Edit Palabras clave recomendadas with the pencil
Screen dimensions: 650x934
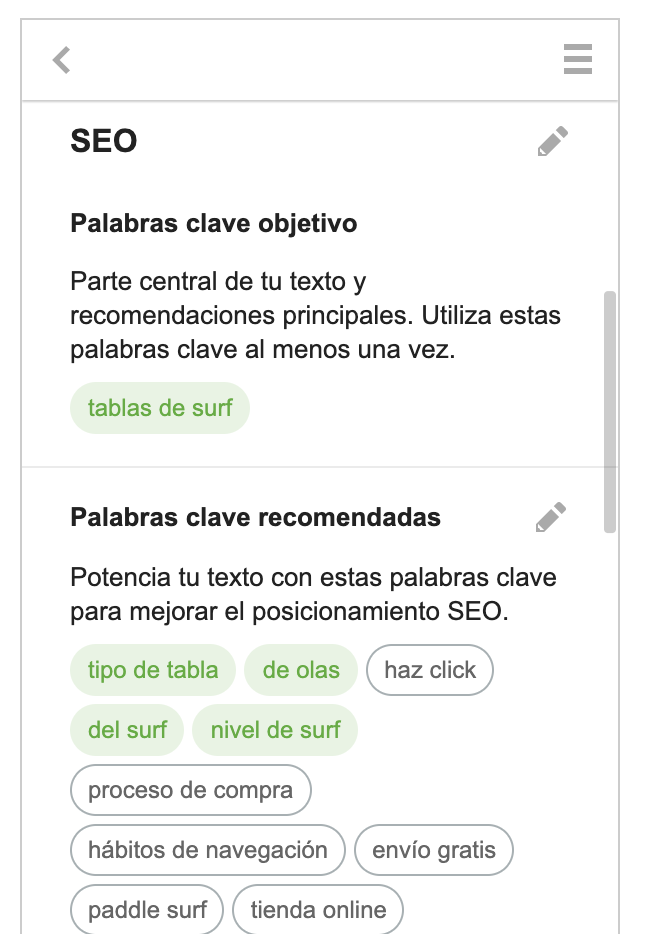click(x=550, y=518)
